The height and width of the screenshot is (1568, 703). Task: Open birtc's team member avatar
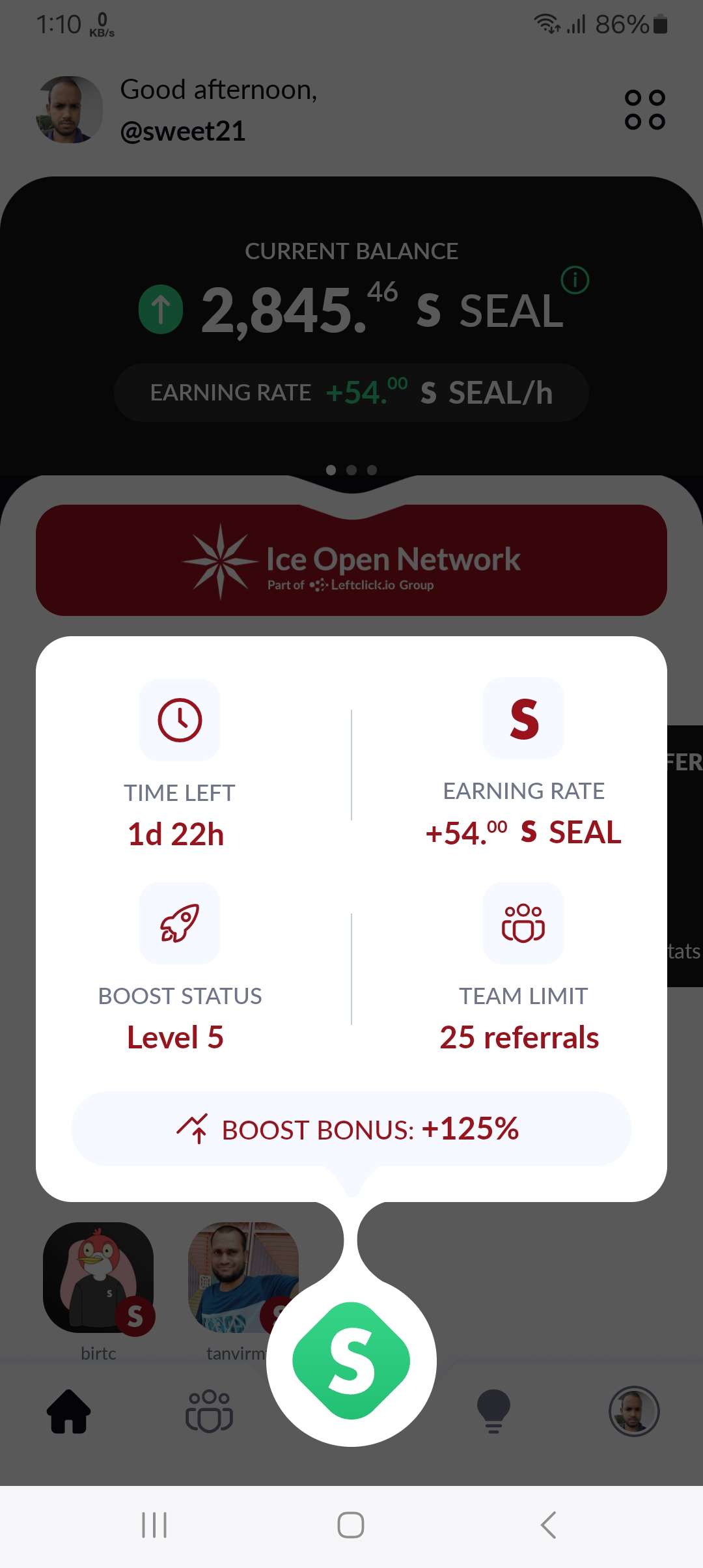(98, 1278)
